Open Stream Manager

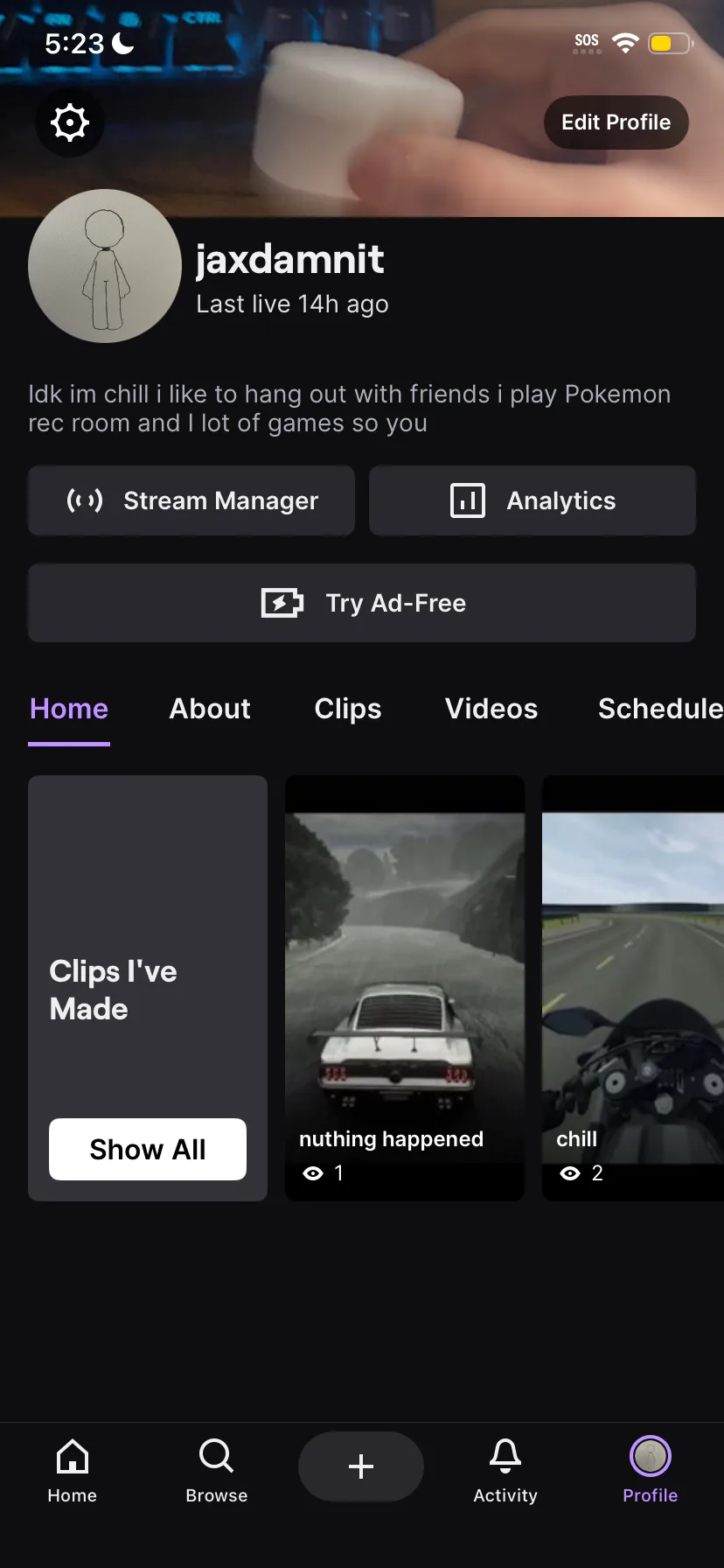click(x=191, y=500)
